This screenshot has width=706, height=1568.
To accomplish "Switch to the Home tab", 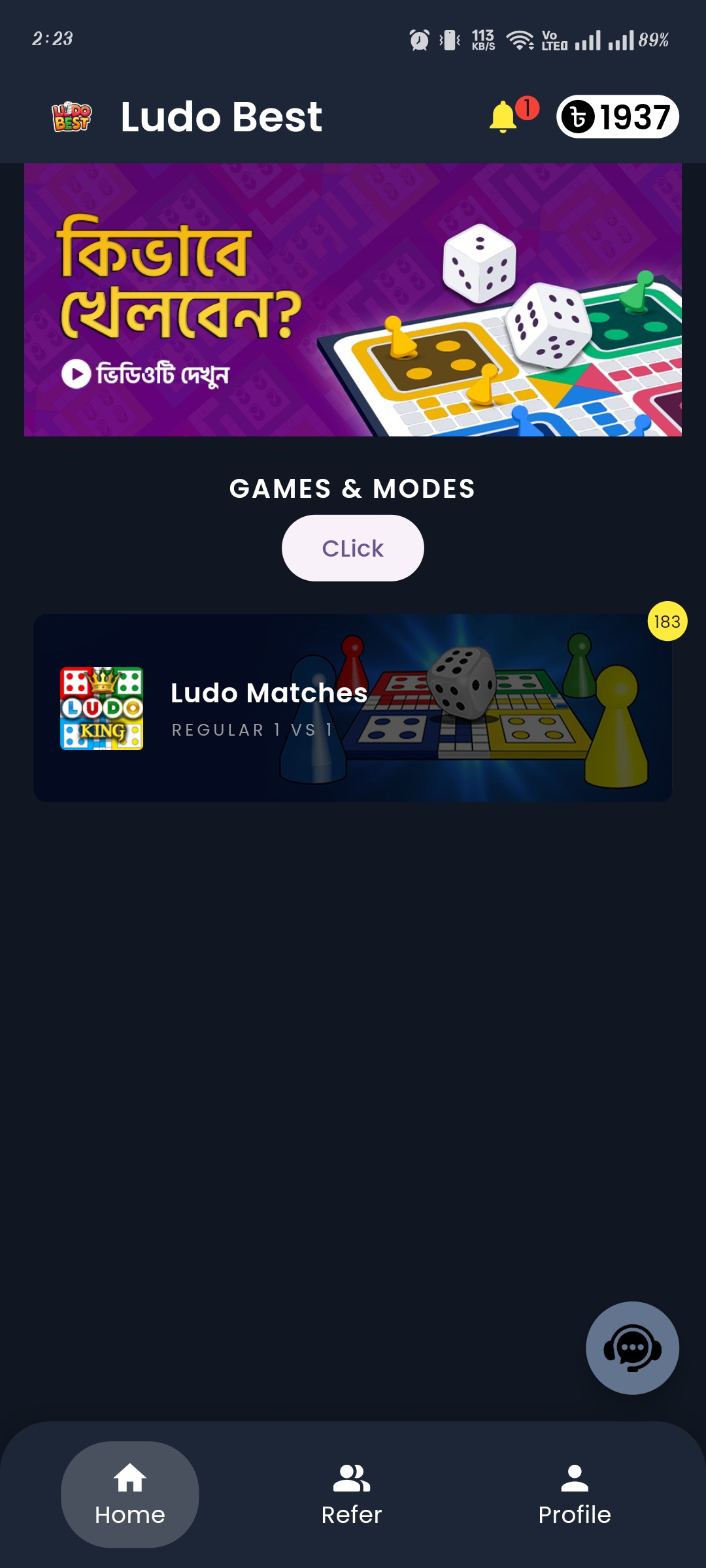I will coord(130,1494).
